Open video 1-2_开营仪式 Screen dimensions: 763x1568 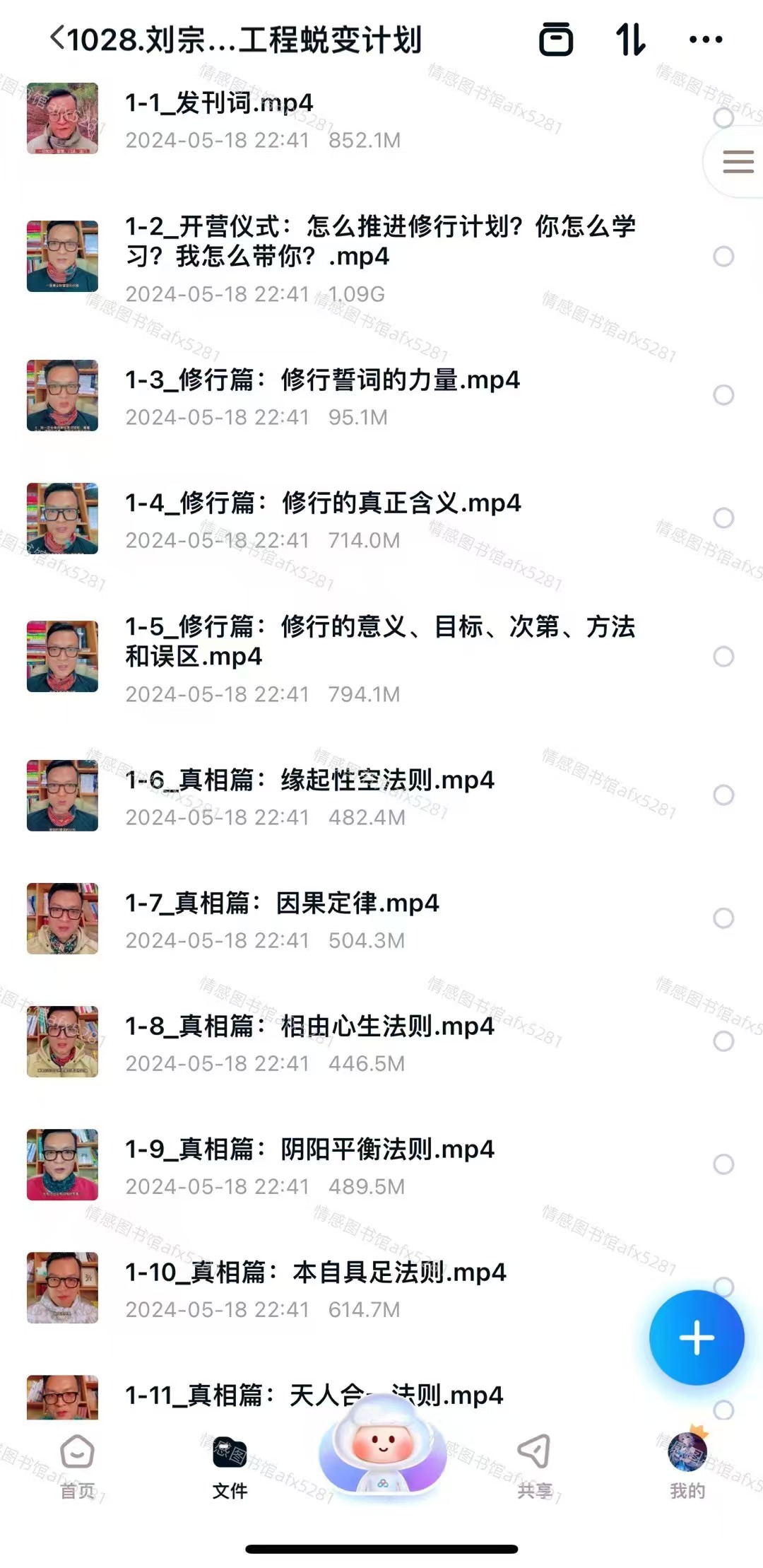pos(380,241)
